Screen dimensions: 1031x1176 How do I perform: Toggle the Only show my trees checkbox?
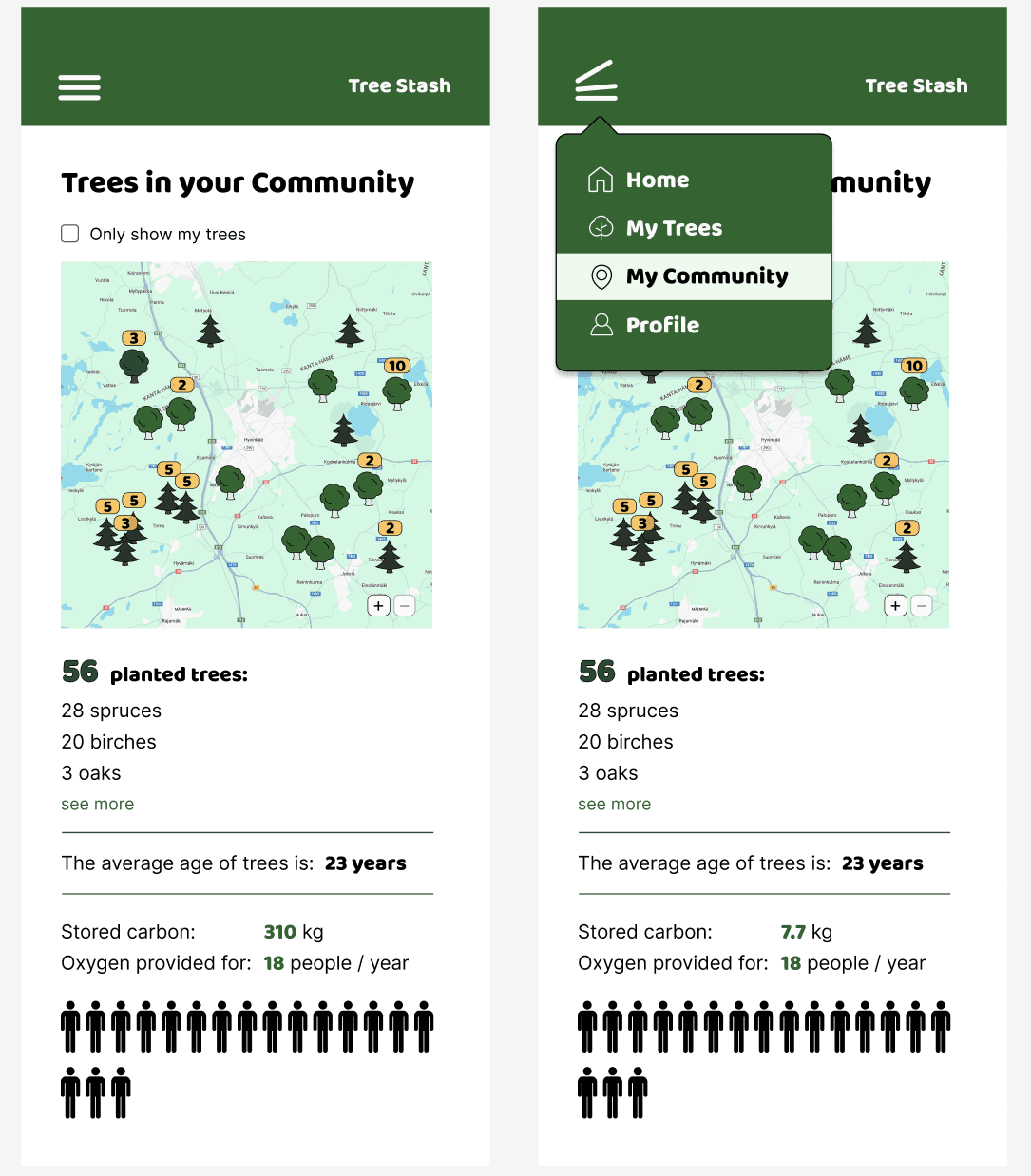70,234
